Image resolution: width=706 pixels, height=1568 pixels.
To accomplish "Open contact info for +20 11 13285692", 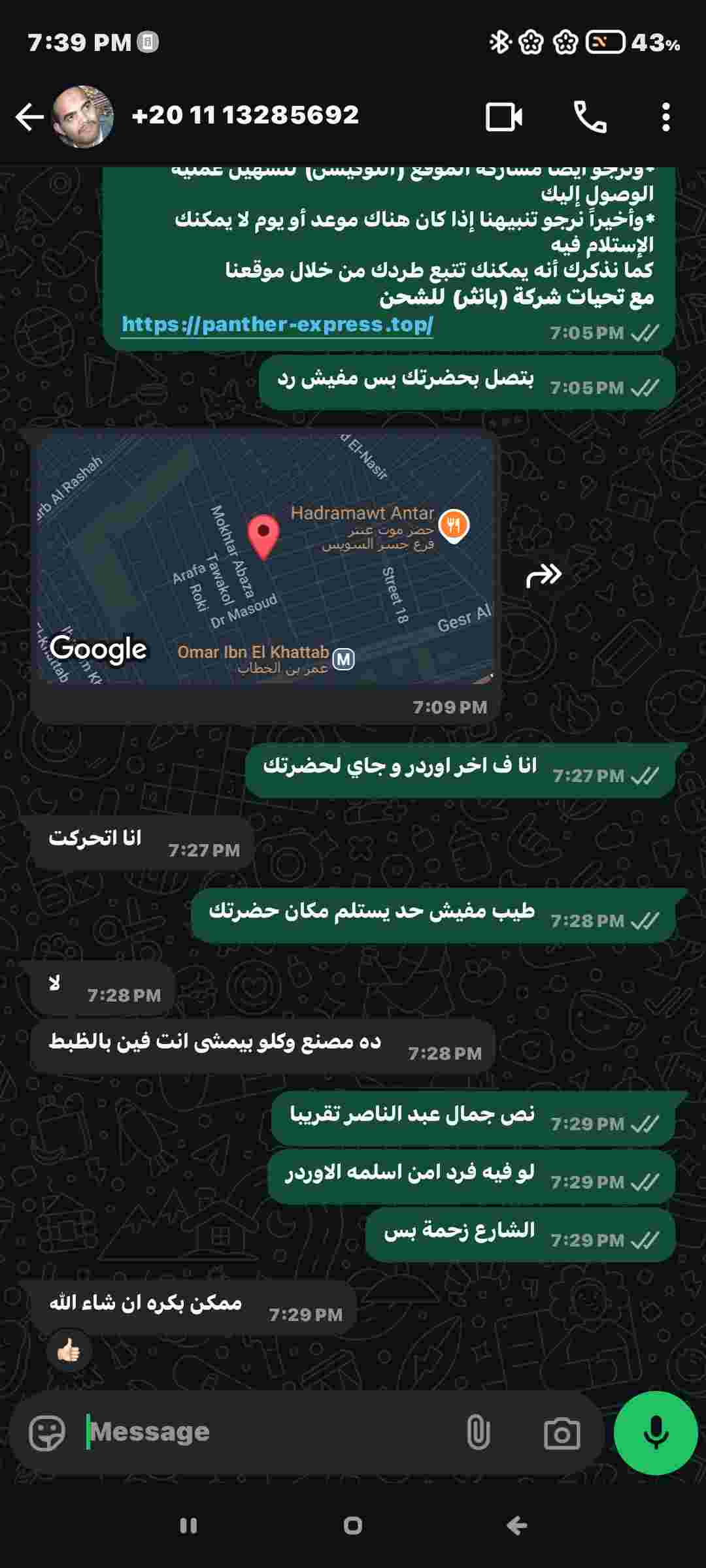I will point(245,115).
